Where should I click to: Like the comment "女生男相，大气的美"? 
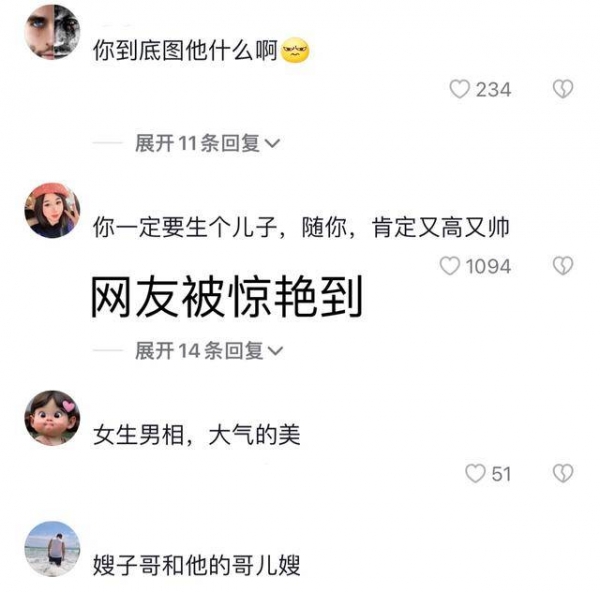[476, 473]
